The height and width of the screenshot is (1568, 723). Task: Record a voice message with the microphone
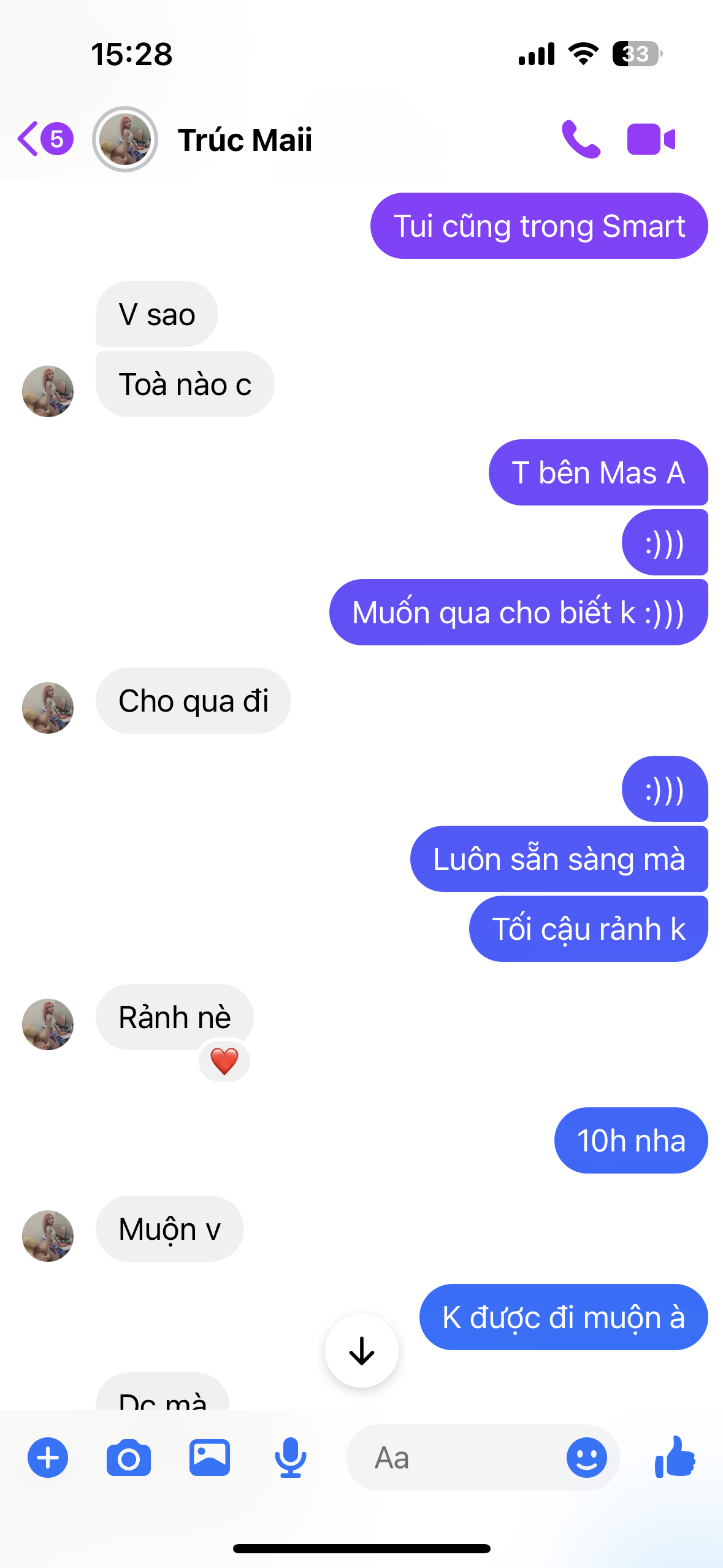(290, 1458)
